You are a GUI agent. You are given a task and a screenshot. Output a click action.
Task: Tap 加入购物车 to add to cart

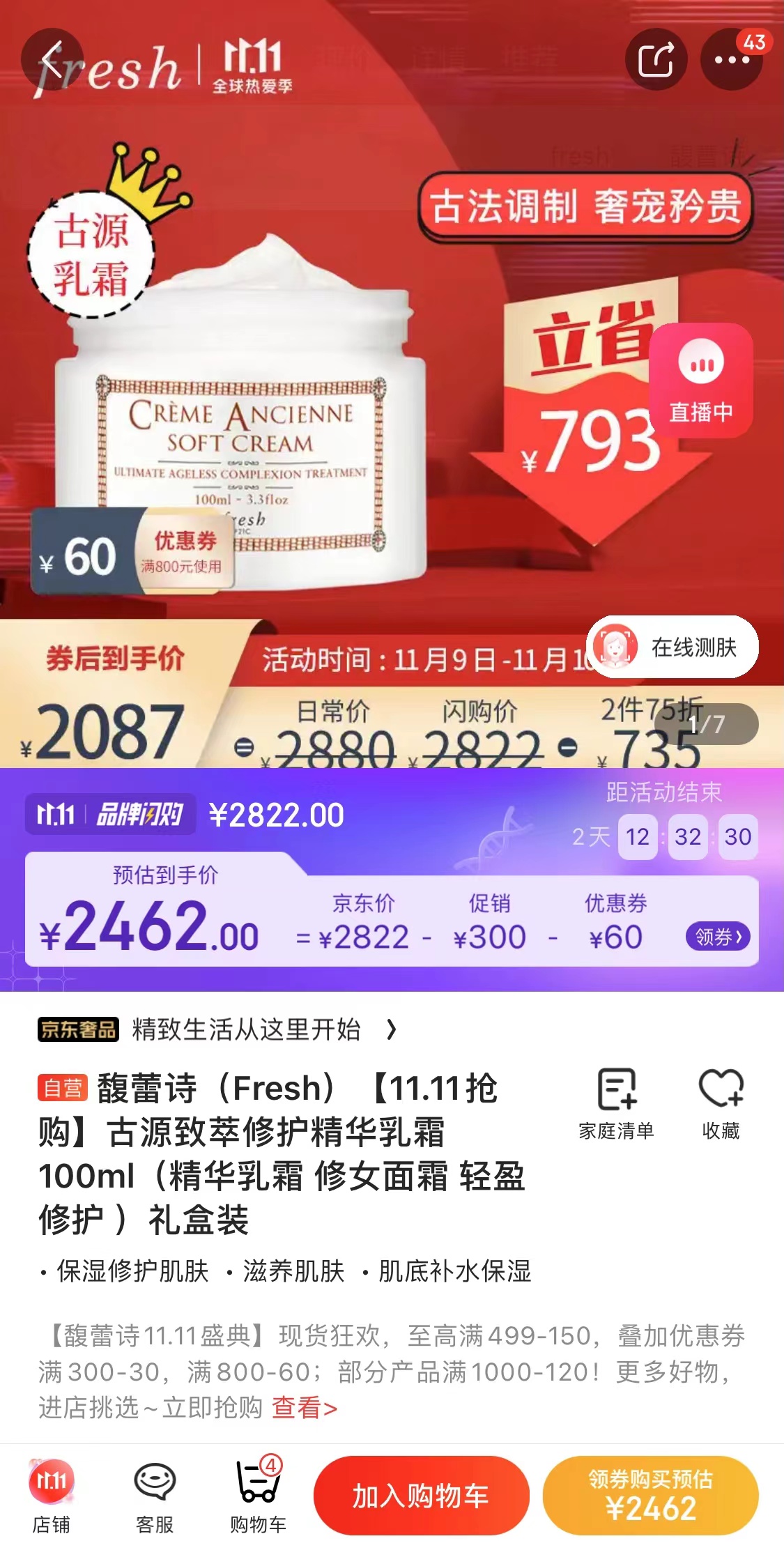click(x=421, y=1495)
